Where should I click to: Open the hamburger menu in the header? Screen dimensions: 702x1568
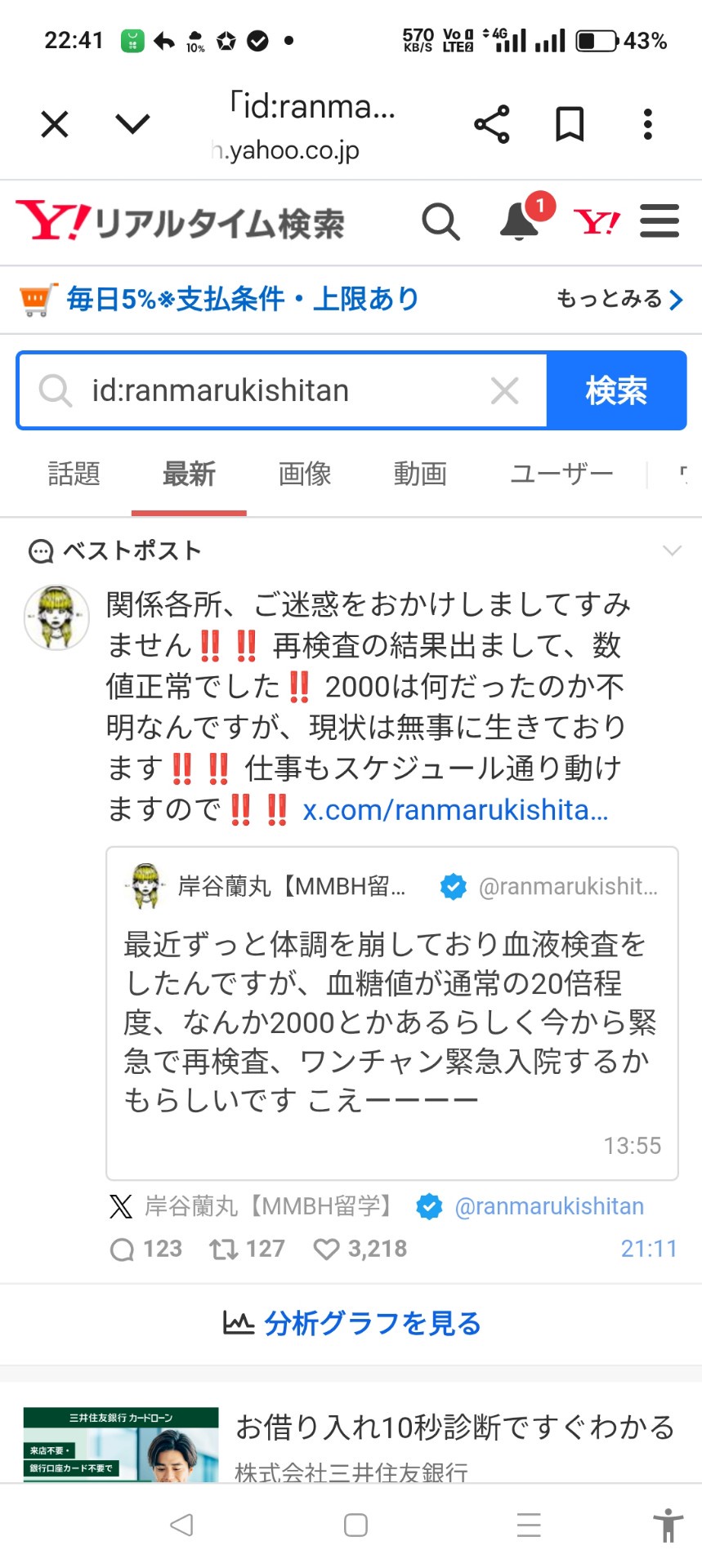[x=659, y=221]
